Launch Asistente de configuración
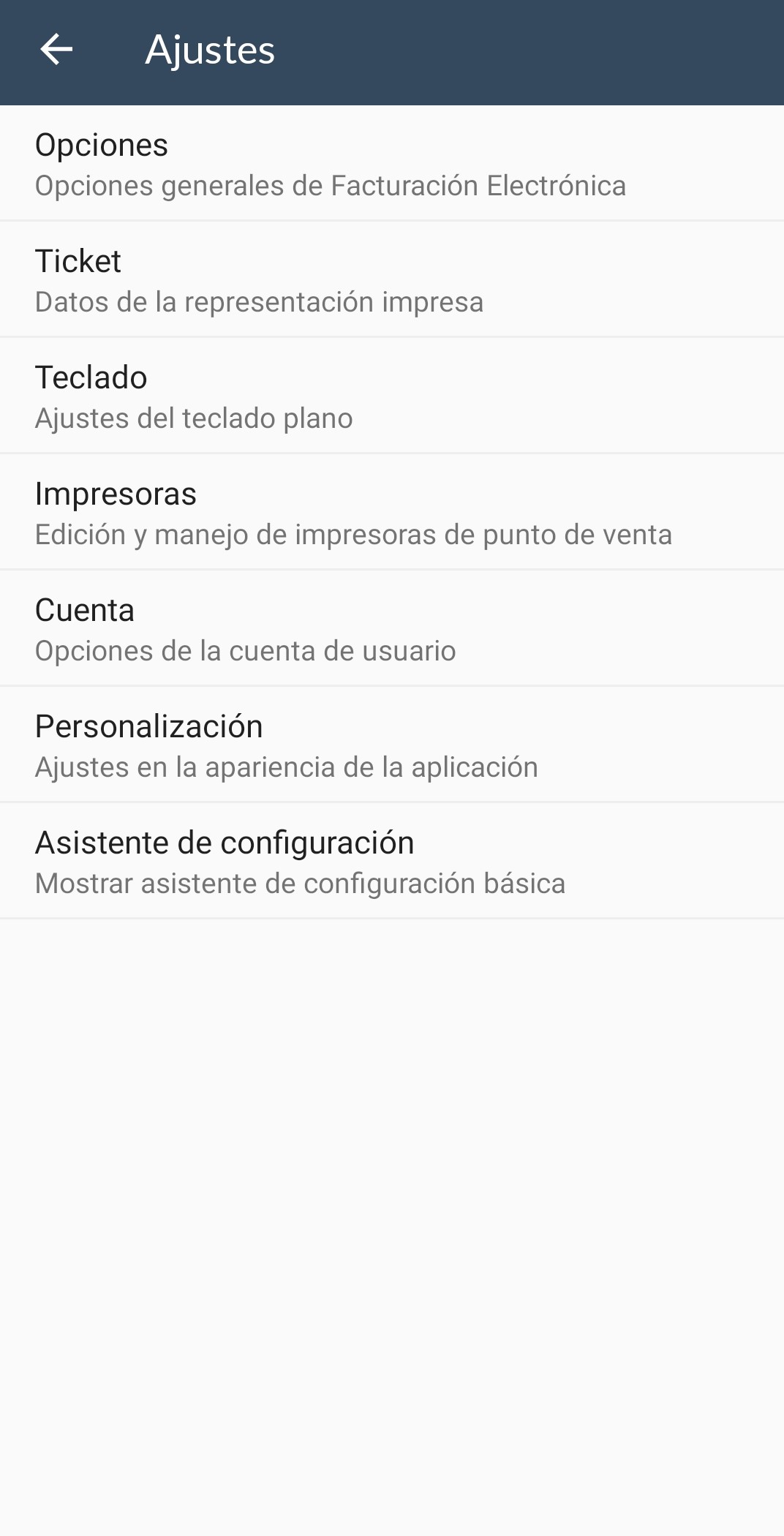This screenshot has width=784, height=1536. (x=392, y=861)
